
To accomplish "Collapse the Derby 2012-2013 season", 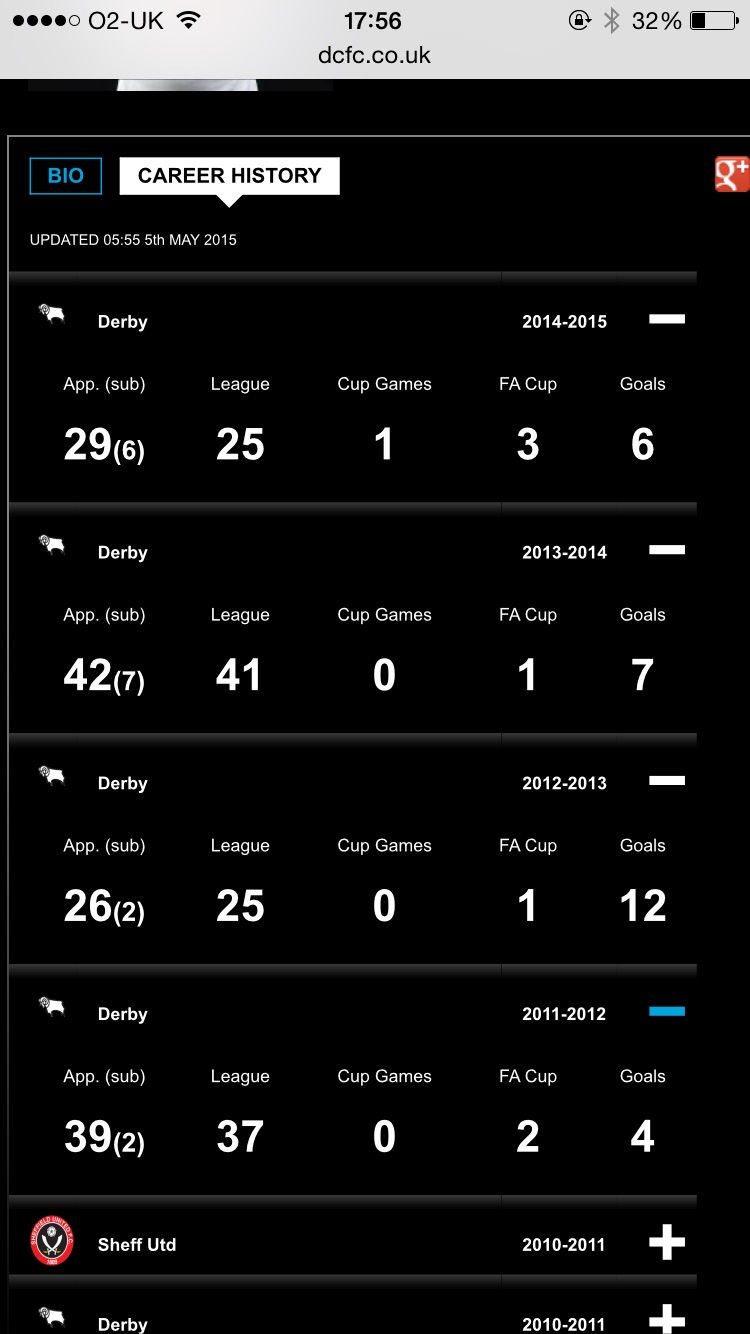I will point(667,781).
